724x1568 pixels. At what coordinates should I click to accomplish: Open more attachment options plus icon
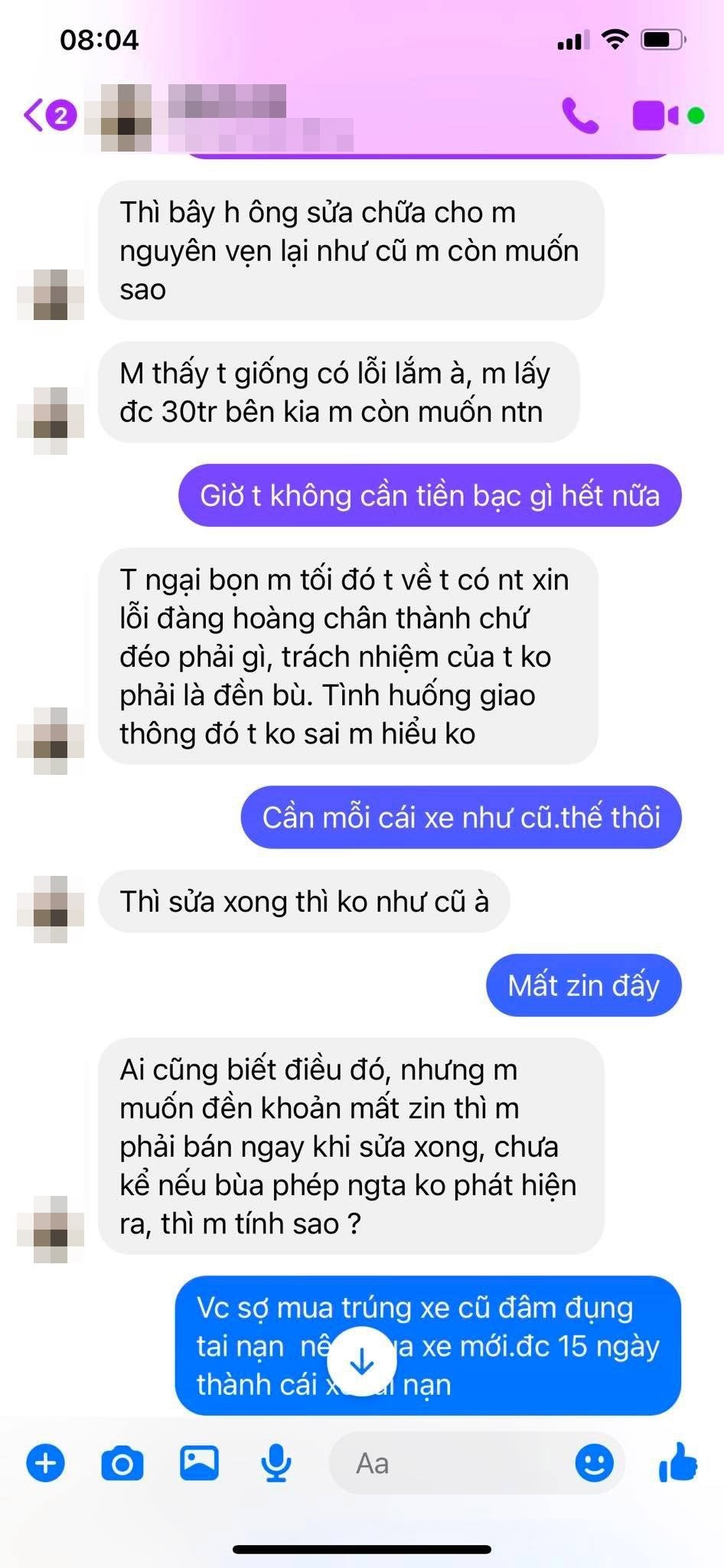point(46,1463)
